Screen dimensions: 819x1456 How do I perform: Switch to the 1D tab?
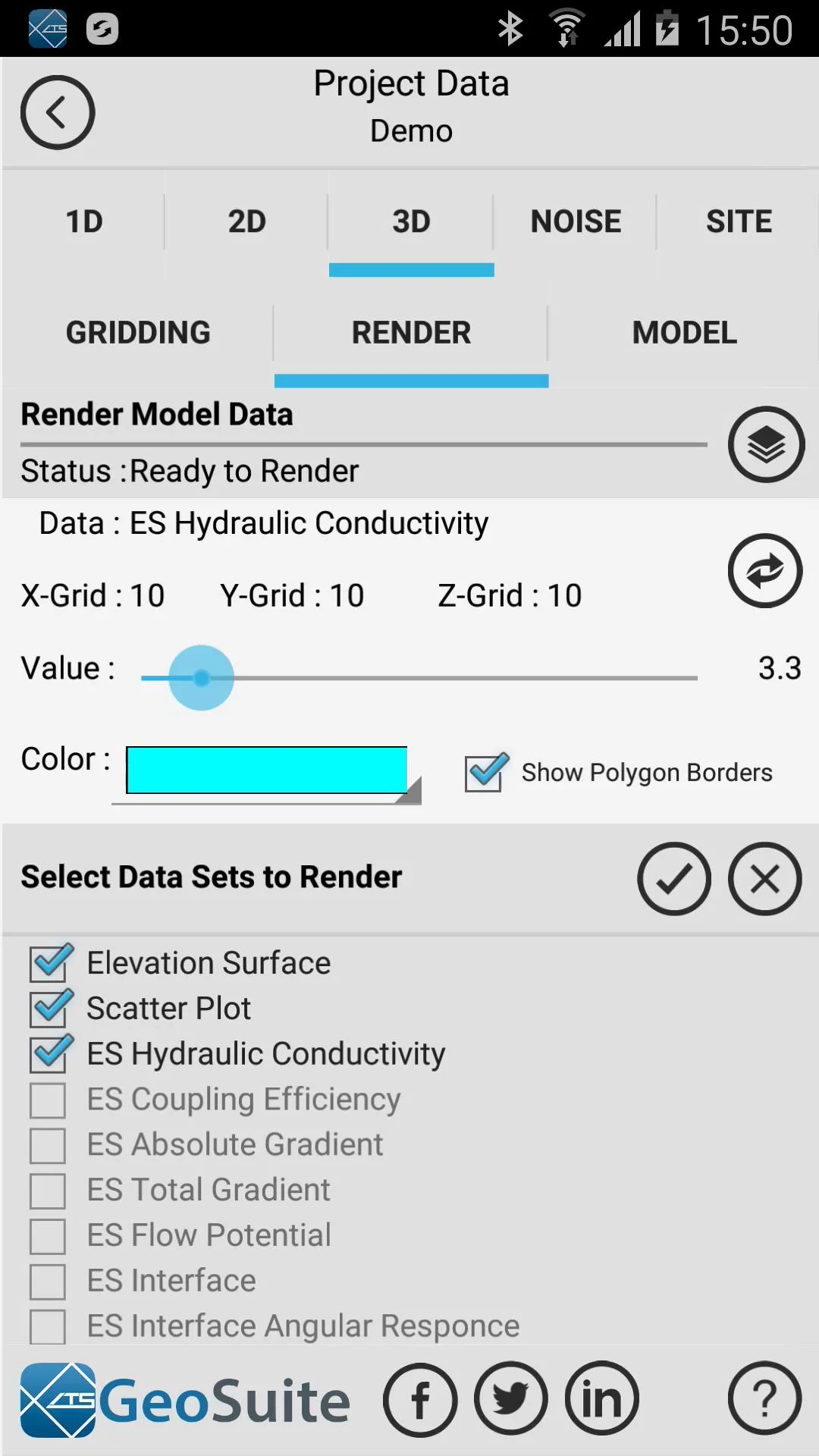[83, 222]
